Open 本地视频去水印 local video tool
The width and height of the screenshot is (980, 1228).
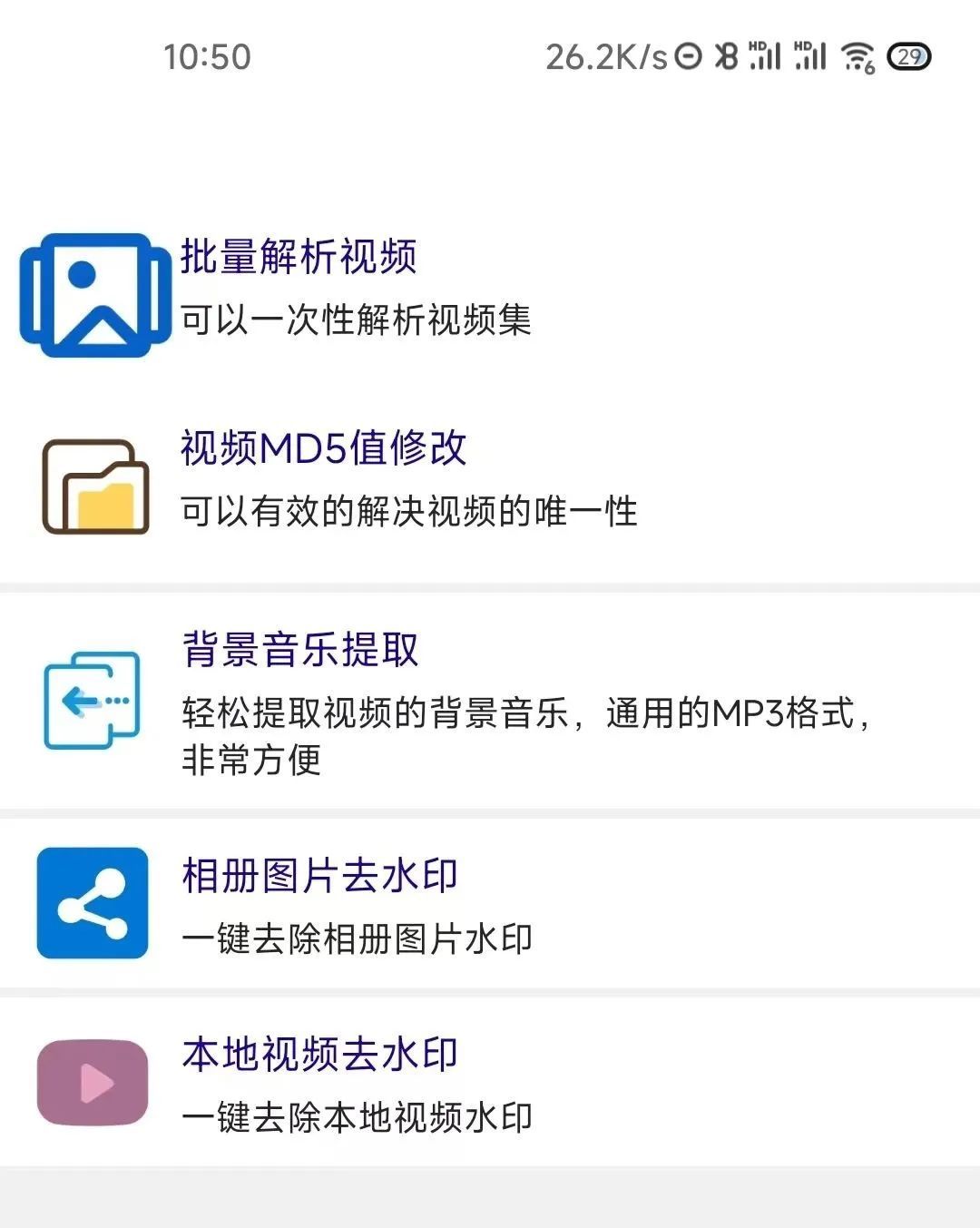pos(319,1055)
